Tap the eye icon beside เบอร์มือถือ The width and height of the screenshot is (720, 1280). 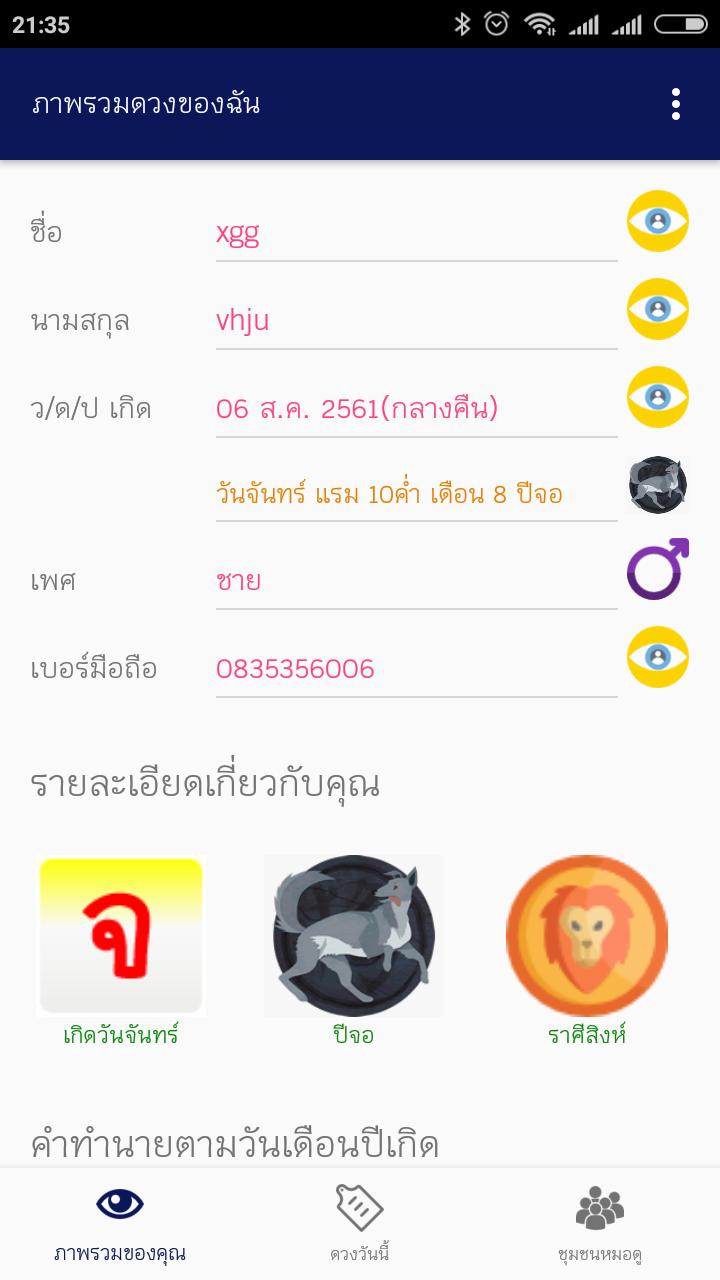[658, 657]
